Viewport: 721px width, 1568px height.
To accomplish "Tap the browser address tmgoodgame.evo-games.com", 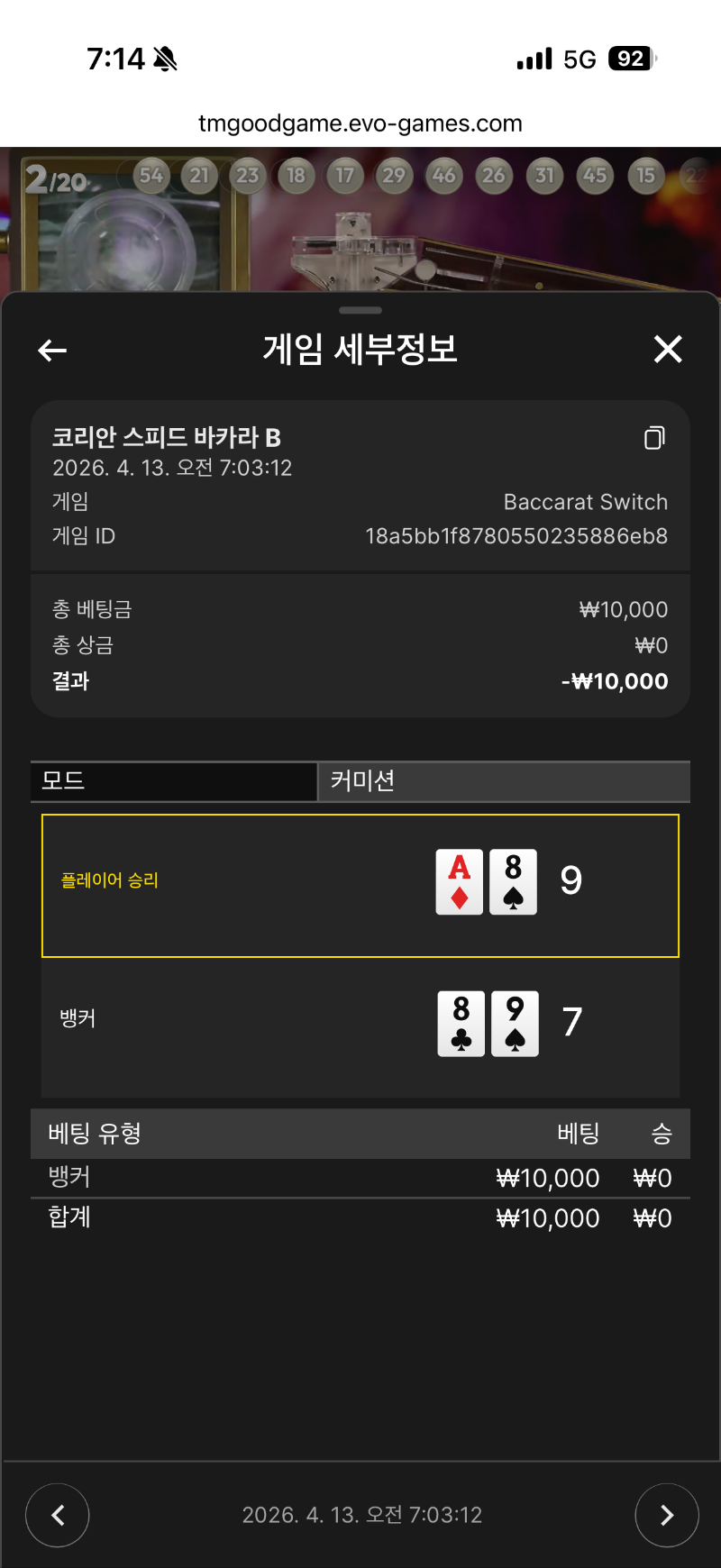I will 360,123.
